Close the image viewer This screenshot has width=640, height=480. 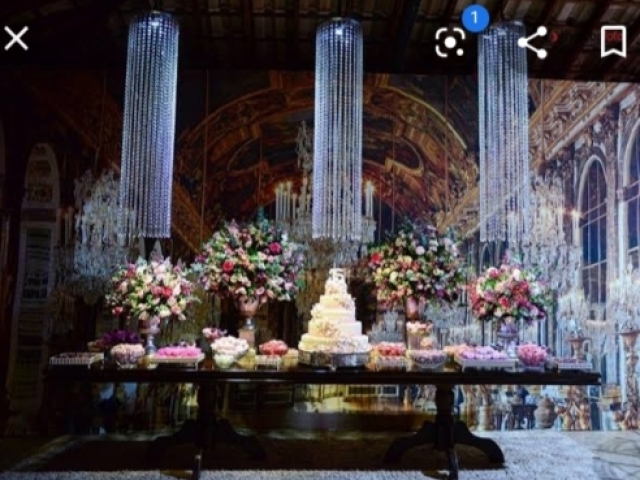[16, 39]
